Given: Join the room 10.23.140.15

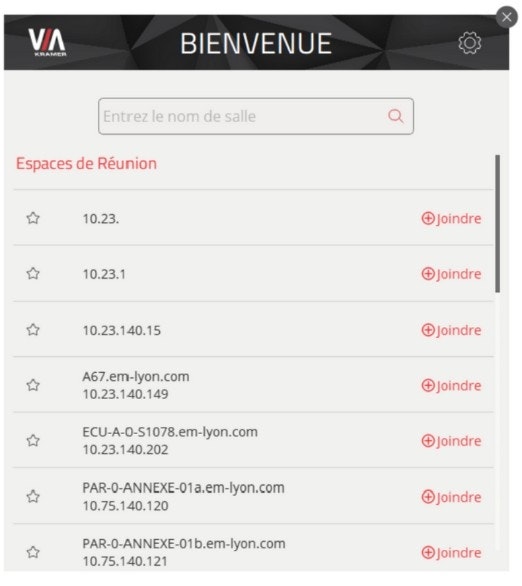Looking at the screenshot, I should pyautogui.click(x=451, y=330).
